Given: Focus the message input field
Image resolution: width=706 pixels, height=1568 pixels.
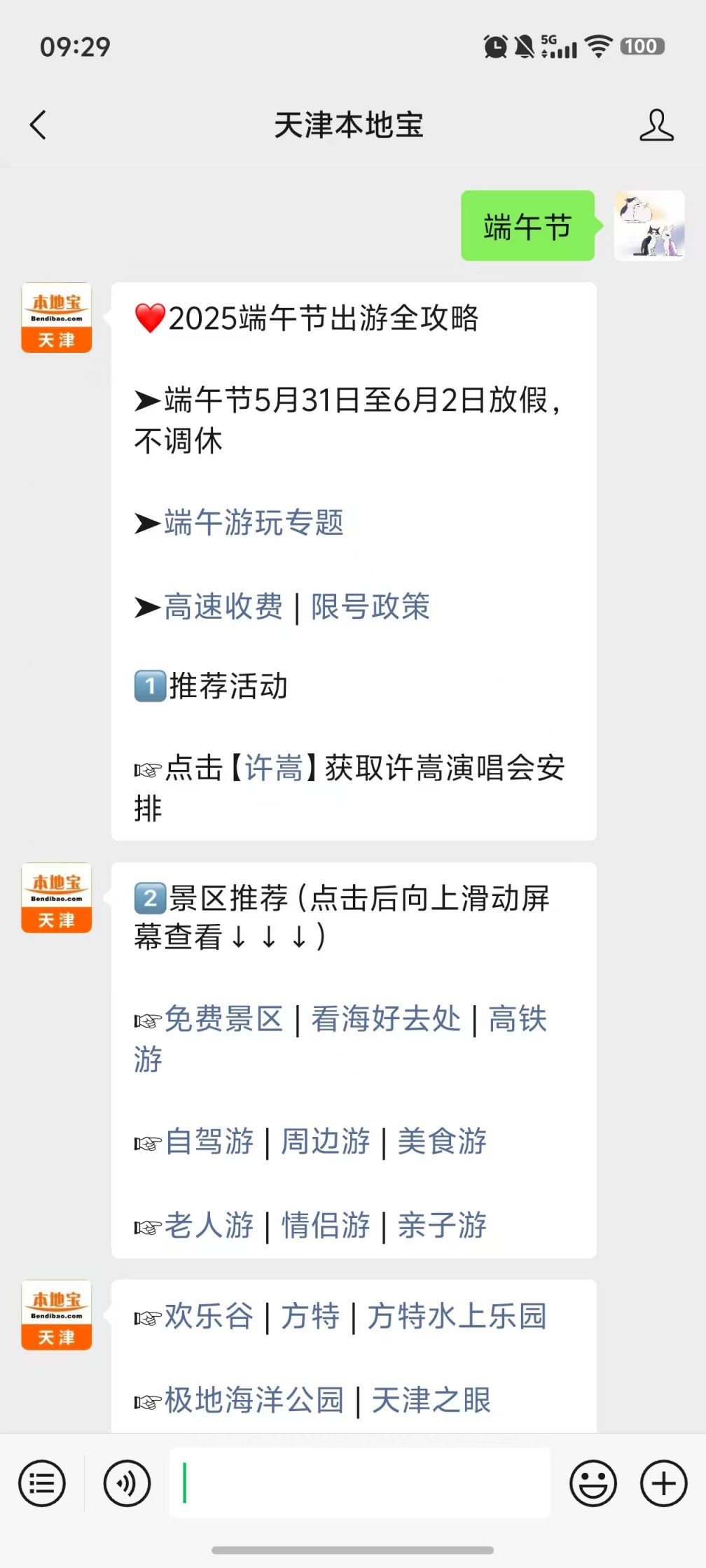Looking at the screenshot, I should pyautogui.click(x=360, y=1483).
